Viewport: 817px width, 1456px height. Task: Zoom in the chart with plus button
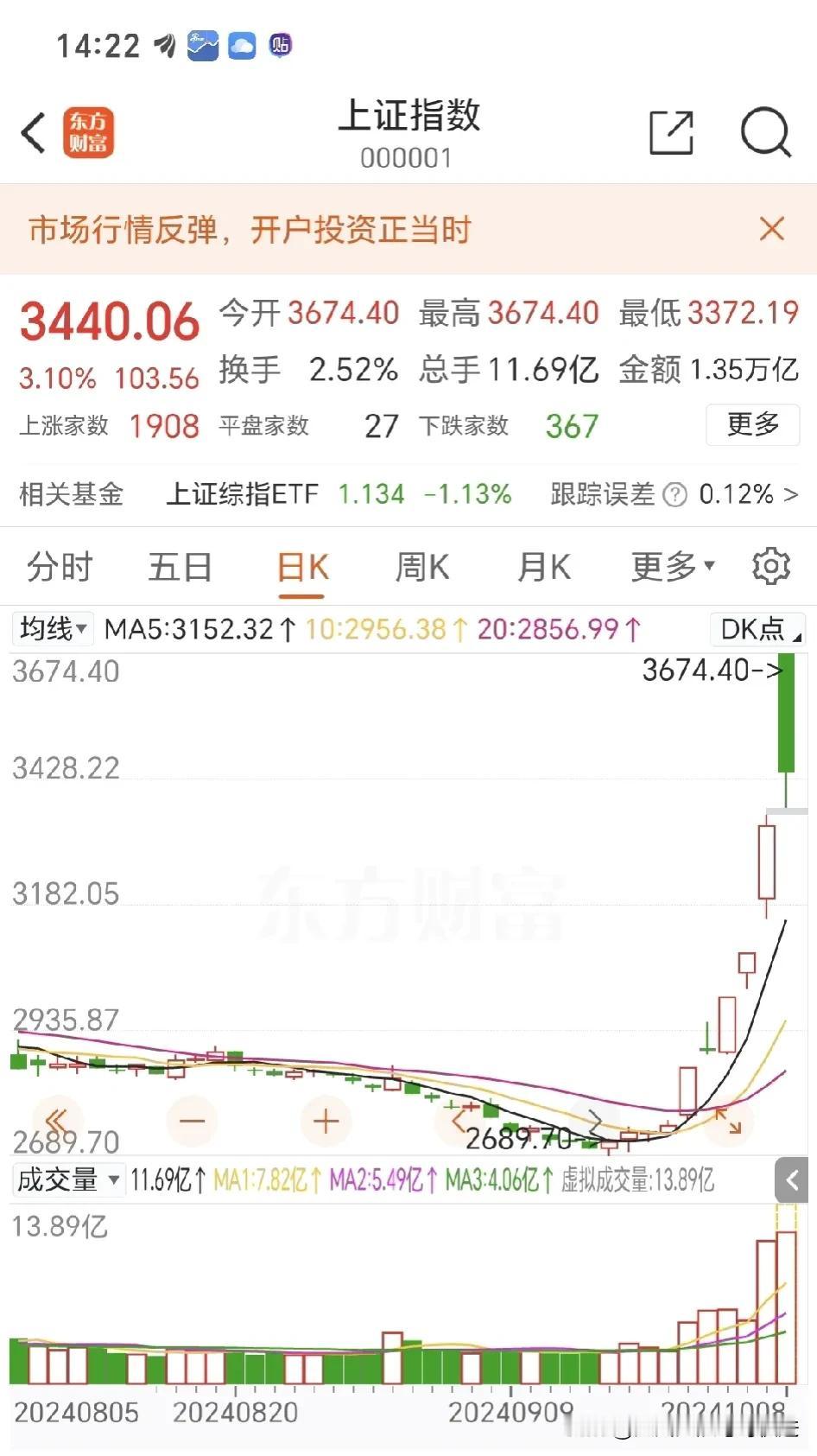click(326, 1122)
